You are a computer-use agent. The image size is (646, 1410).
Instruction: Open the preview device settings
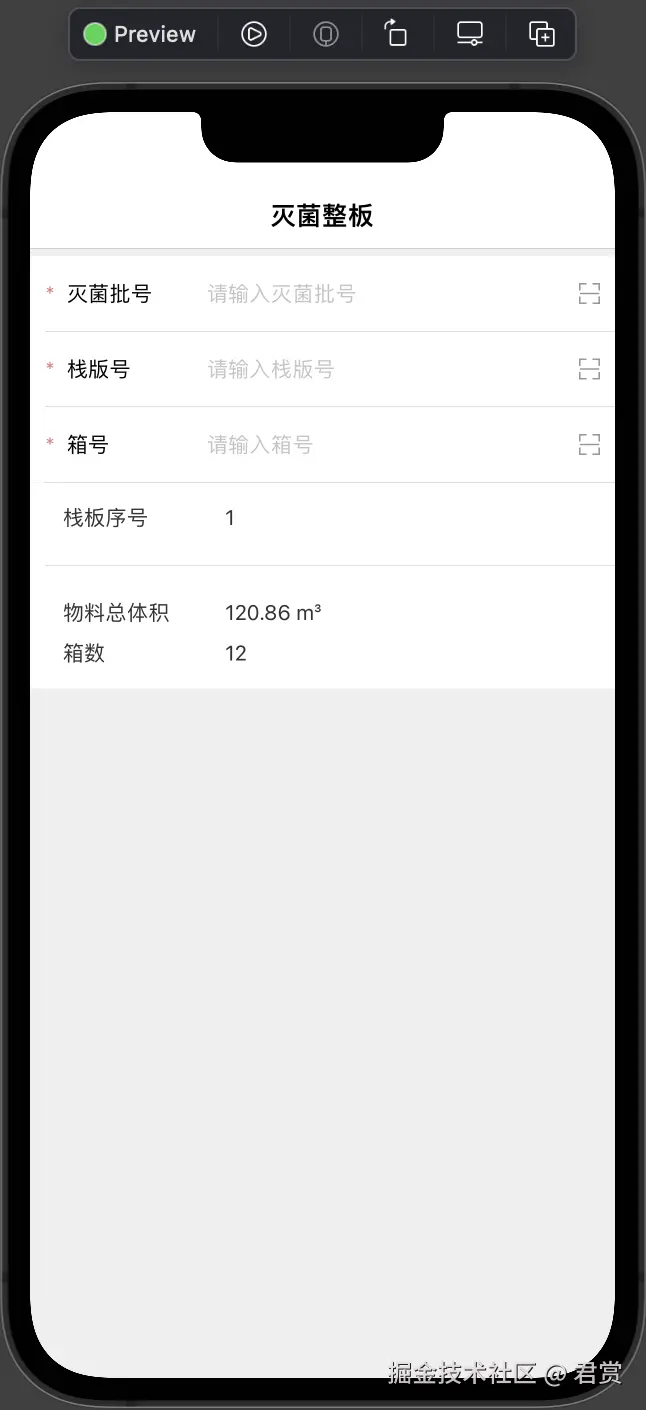tap(469, 35)
